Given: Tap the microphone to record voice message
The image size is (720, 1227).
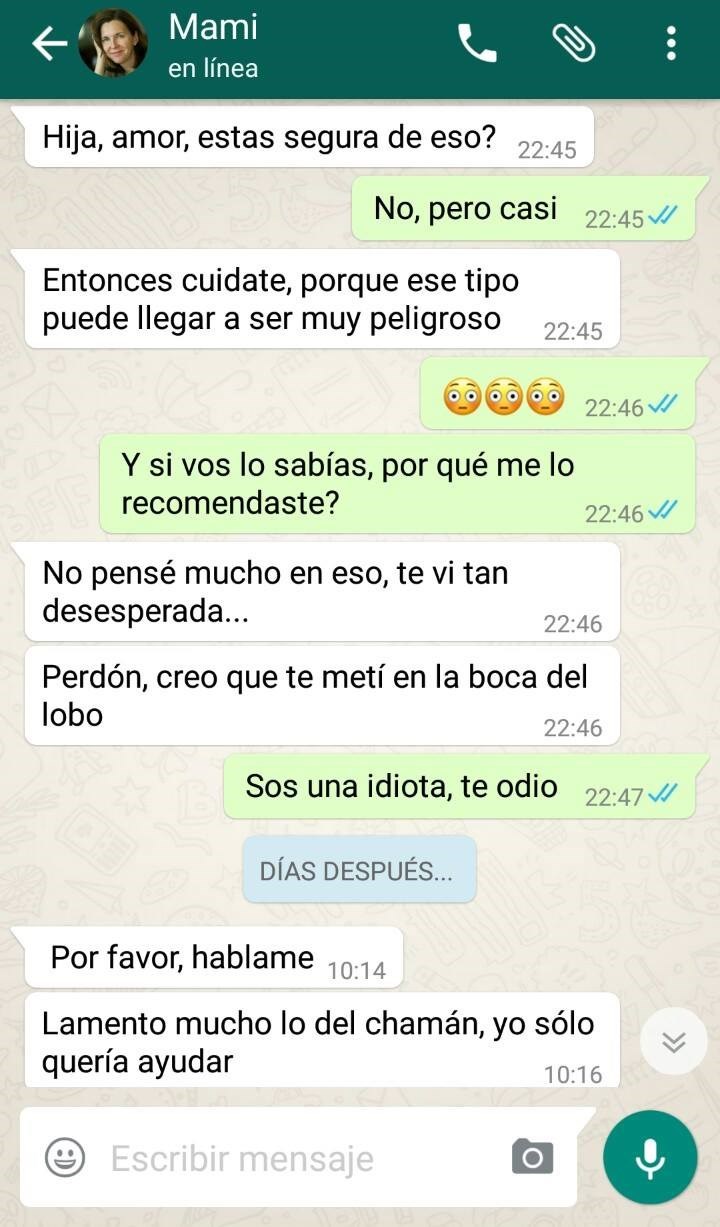Looking at the screenshot, I should tap(650, 1157).
